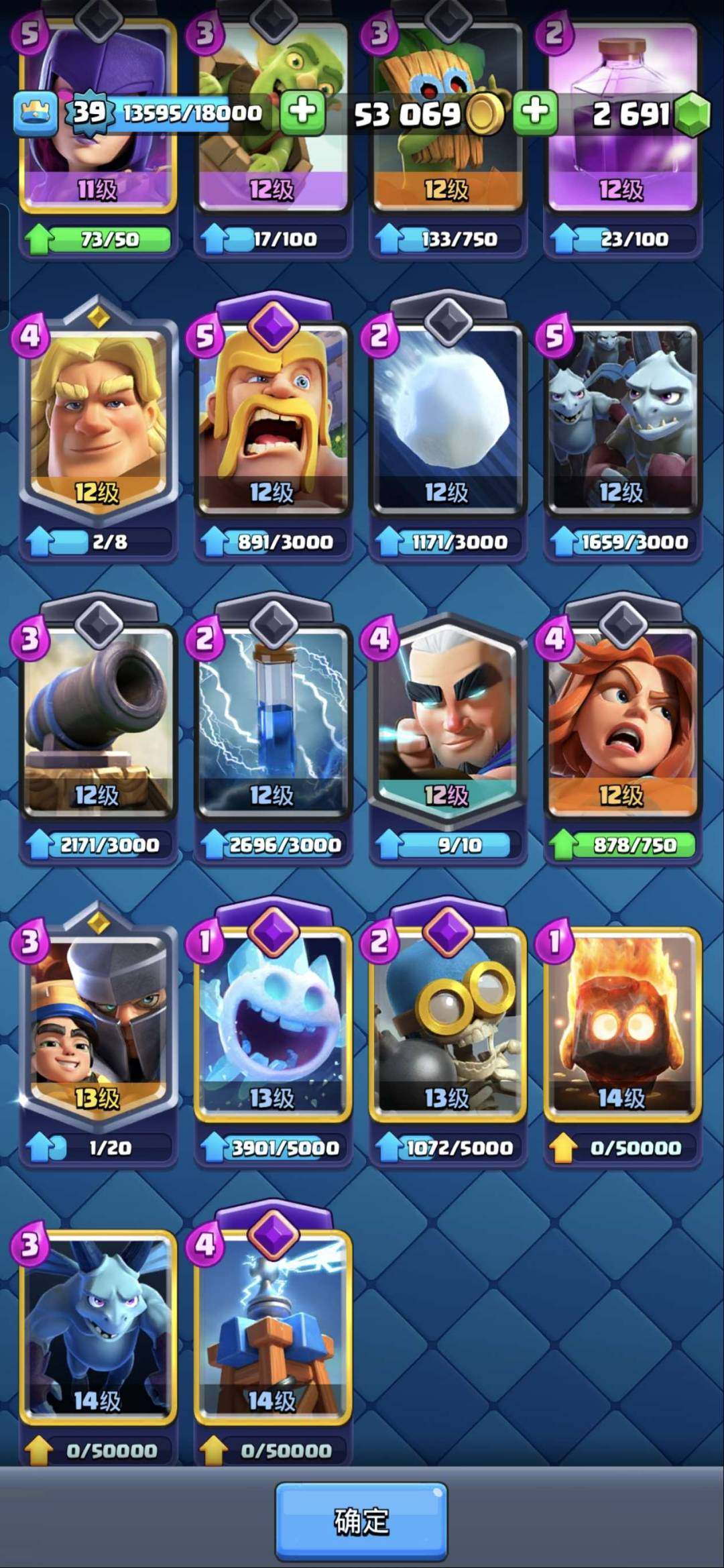Open the Golden Knight card
Screen dimensions: 724x1568
click(x=98, y=416)
